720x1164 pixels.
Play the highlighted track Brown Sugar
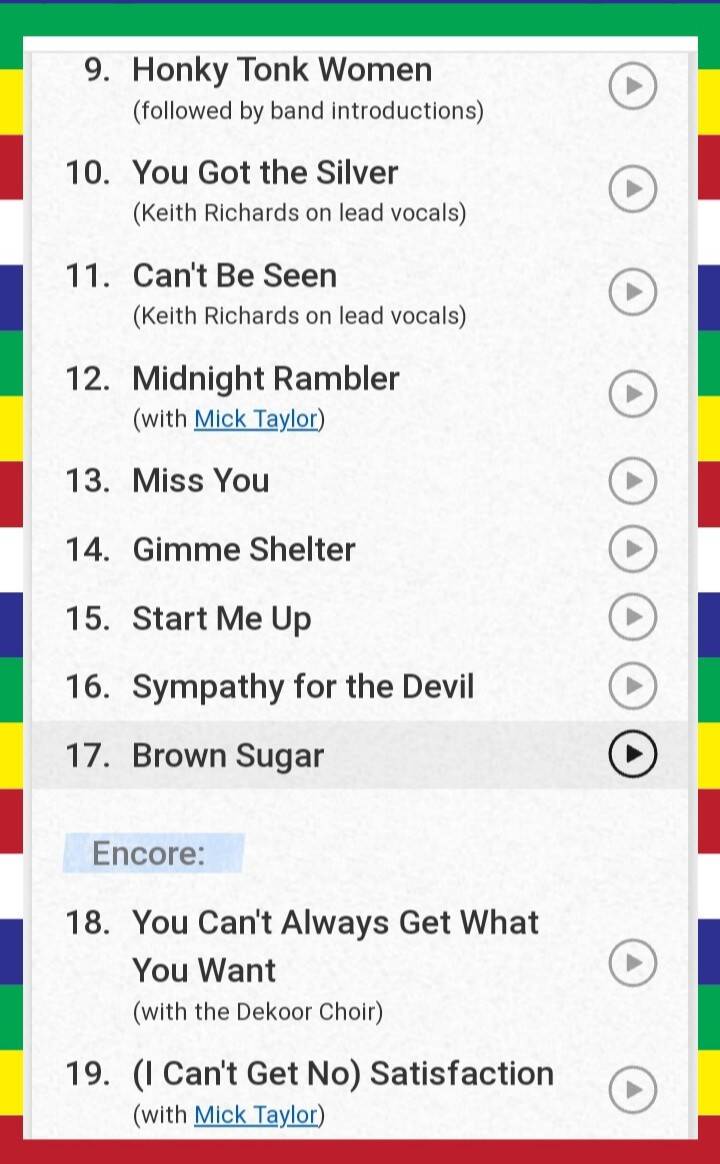click(x=633, y=755)
